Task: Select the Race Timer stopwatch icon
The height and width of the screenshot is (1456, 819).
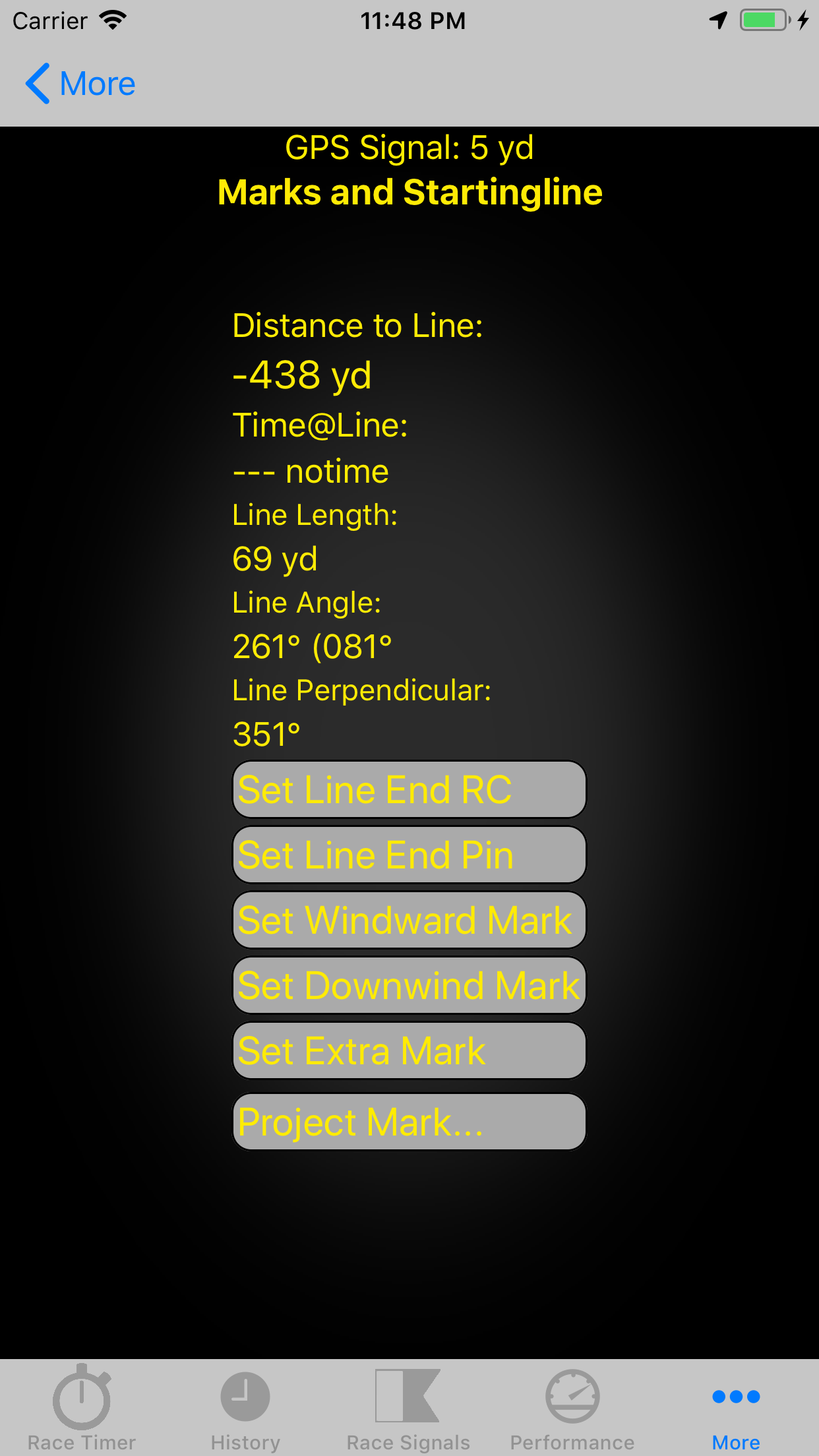Action: 82,1393
